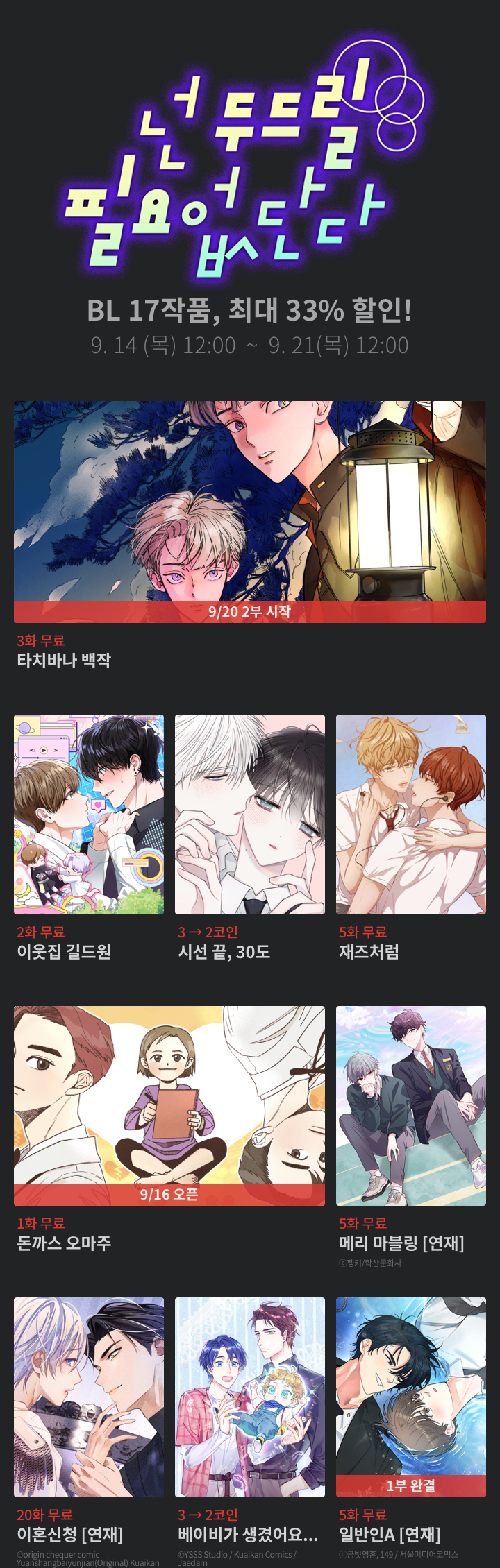View the 재즈처럼 webtoon
The height and width of the screenshot is (1568, 500).
pyautogui.click(x=411, y=814)
